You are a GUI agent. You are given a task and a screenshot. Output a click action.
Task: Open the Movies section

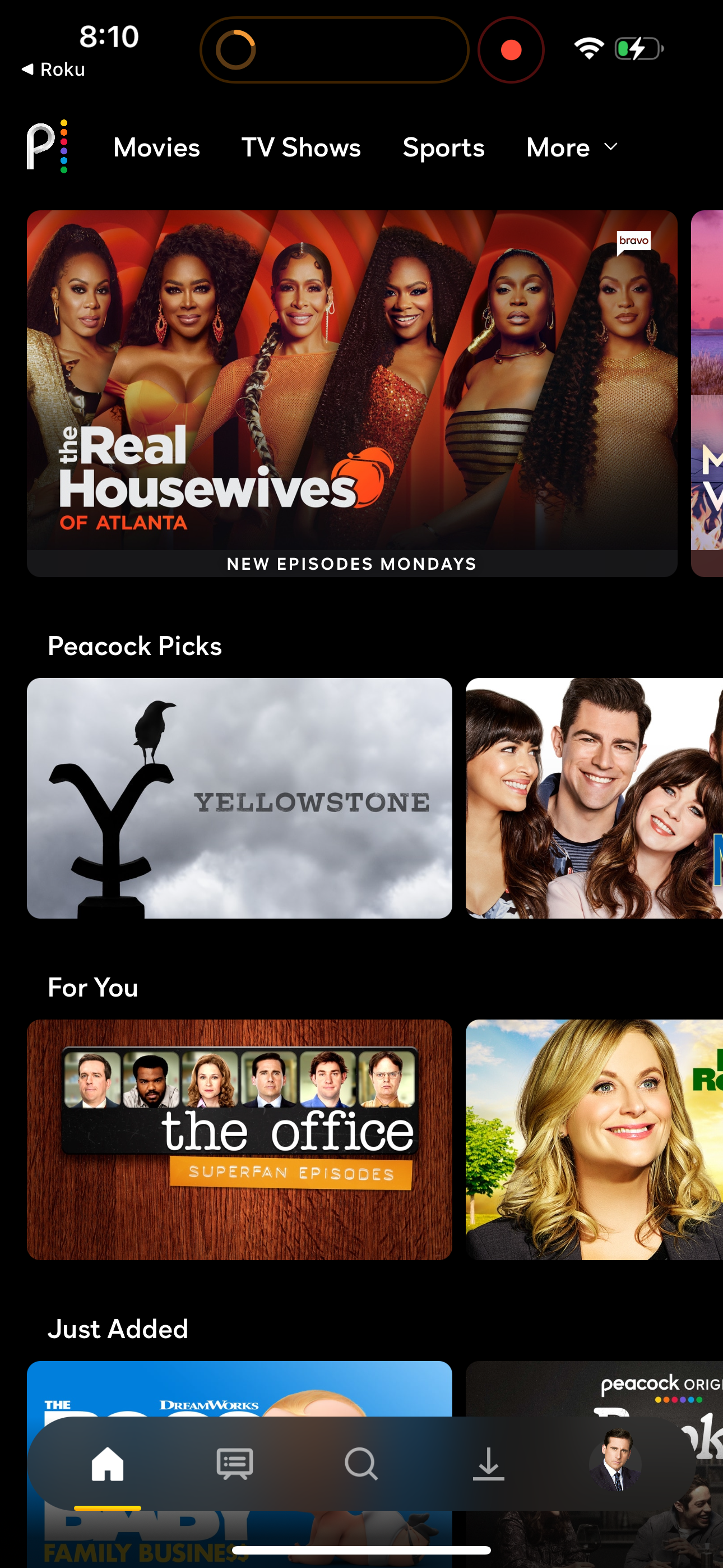tap(156, 147)
